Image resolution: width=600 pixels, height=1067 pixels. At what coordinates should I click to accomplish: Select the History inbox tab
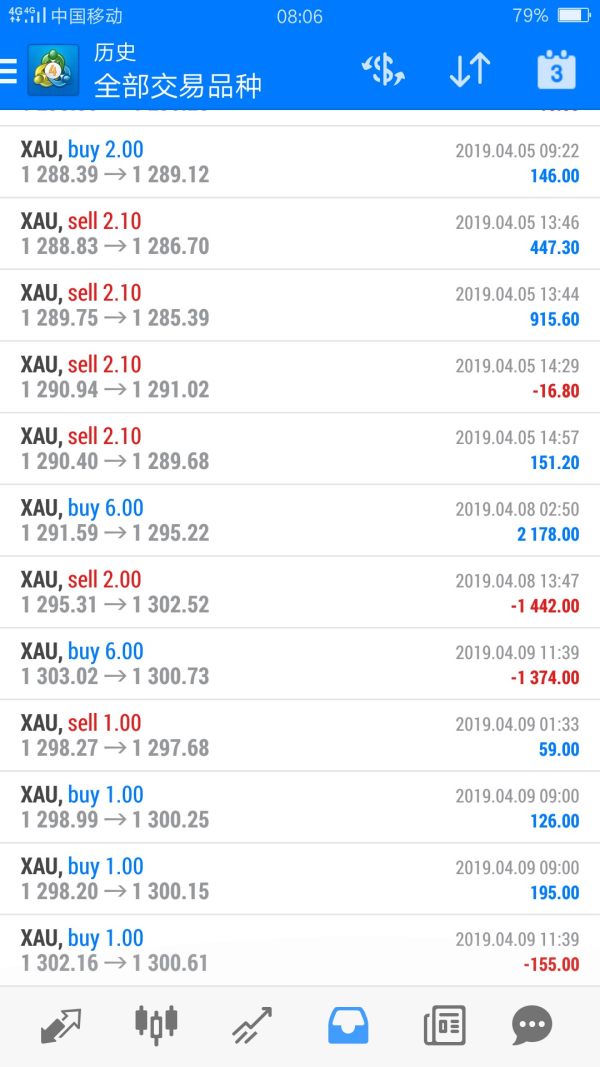(x=348, y=1025)
